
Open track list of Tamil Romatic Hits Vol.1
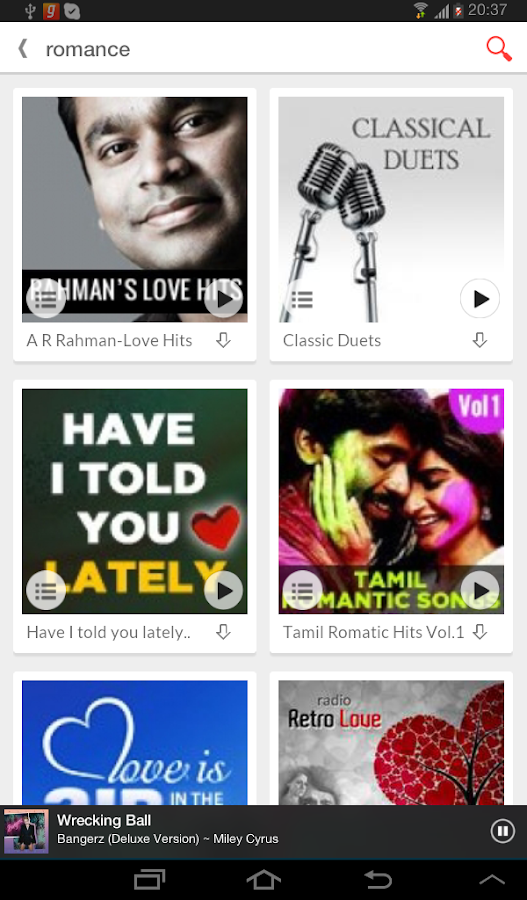302,590
